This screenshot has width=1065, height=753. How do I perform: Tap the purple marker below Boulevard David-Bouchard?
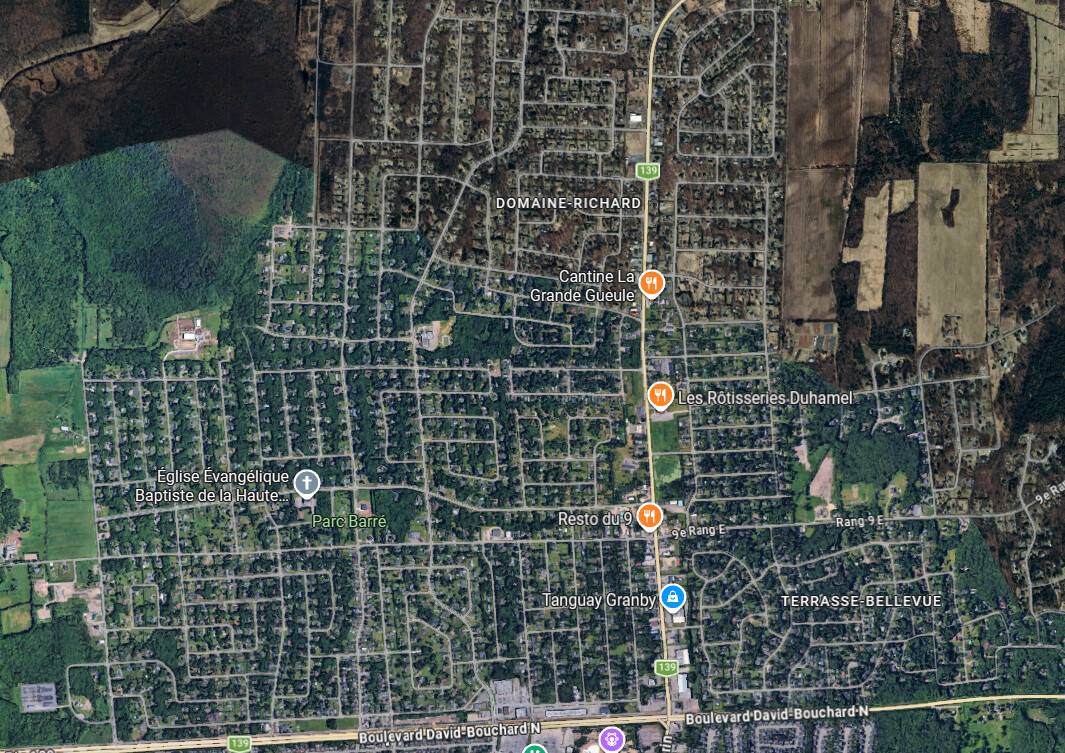(611, 741)
